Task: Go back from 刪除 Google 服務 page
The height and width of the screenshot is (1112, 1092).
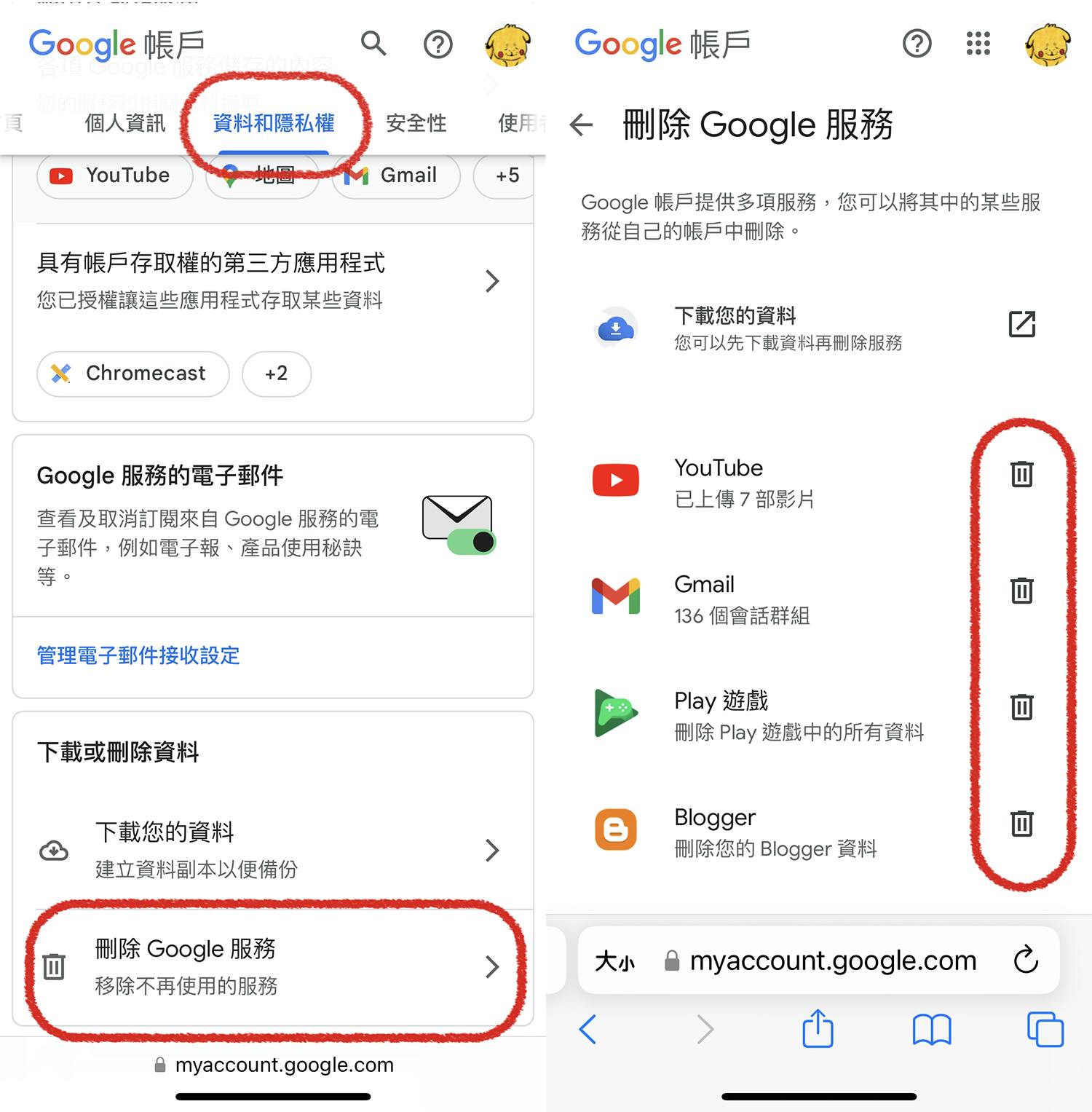Action: 581,125
